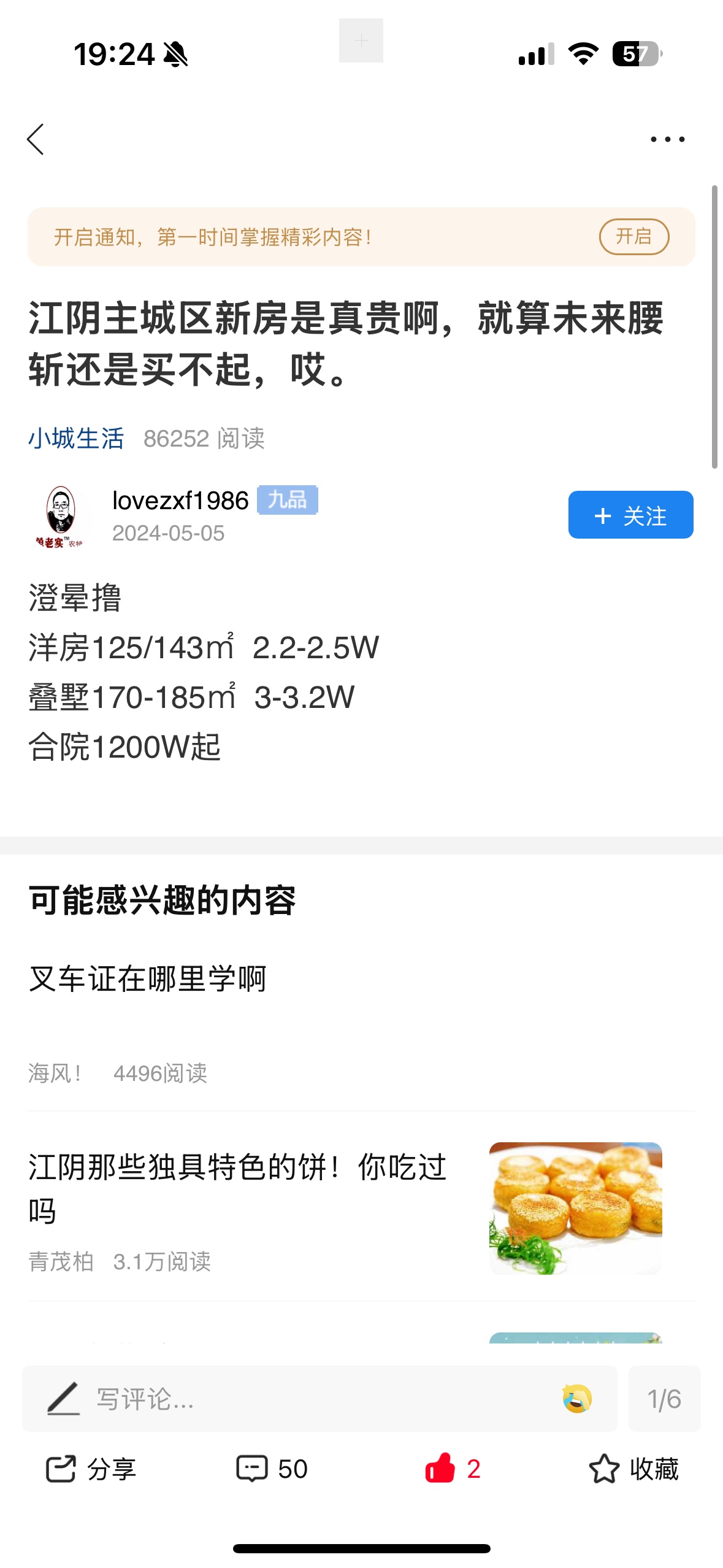This screenshot has width=723, height=1568.
Task: Save post with 收藏 star
Action: click(x=633, y=1469)
